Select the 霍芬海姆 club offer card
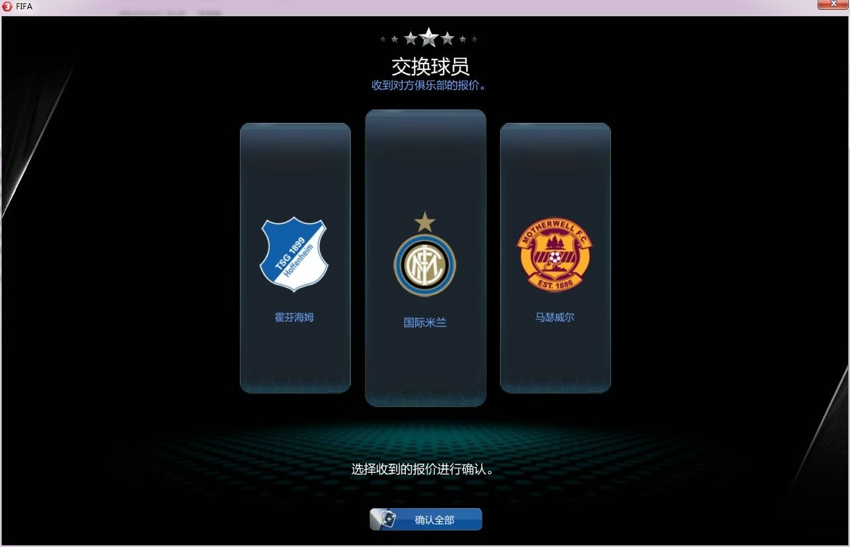 point(295,258)
